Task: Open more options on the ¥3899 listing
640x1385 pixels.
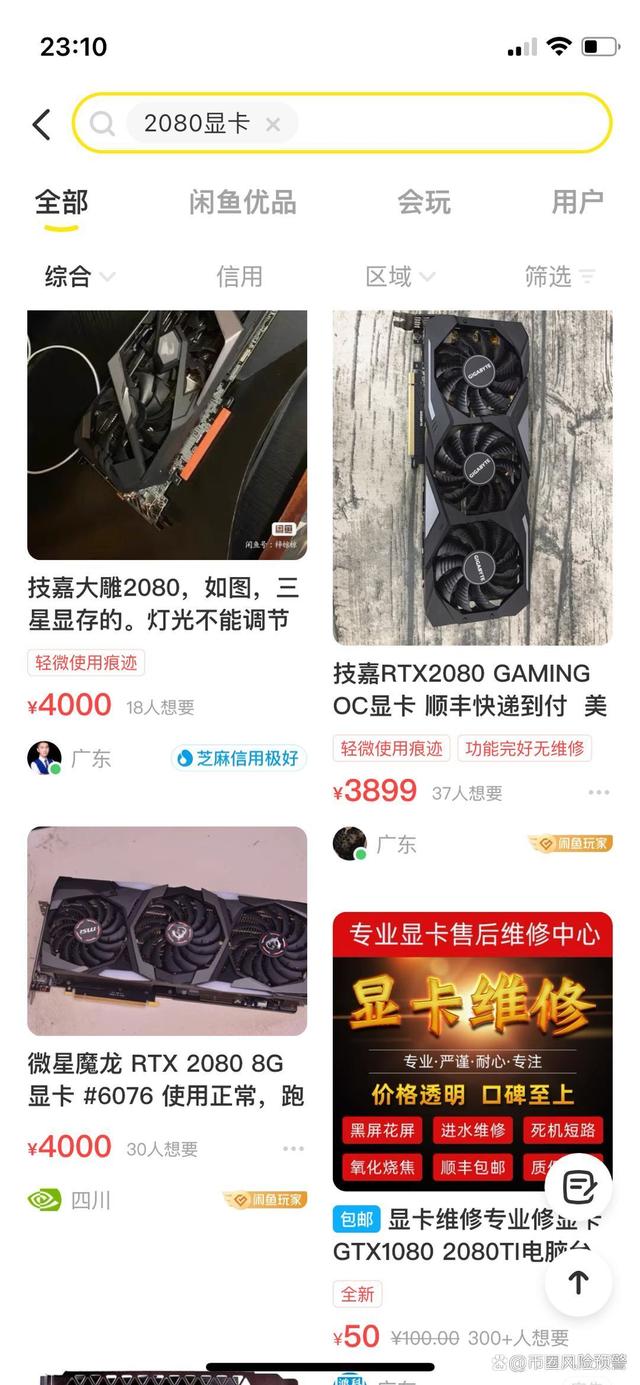Action: (x=598, y=792)
